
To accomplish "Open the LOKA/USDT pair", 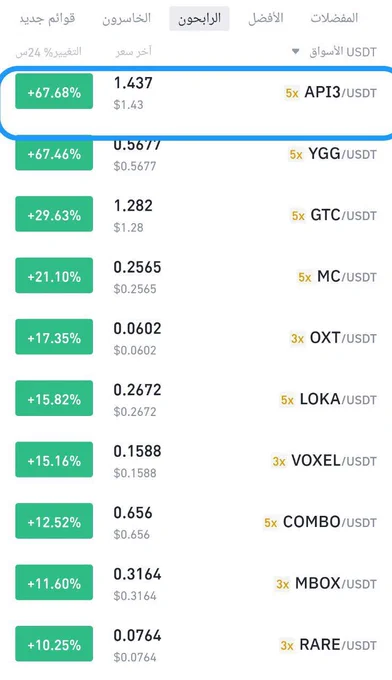I will click(x=196, y=399).
